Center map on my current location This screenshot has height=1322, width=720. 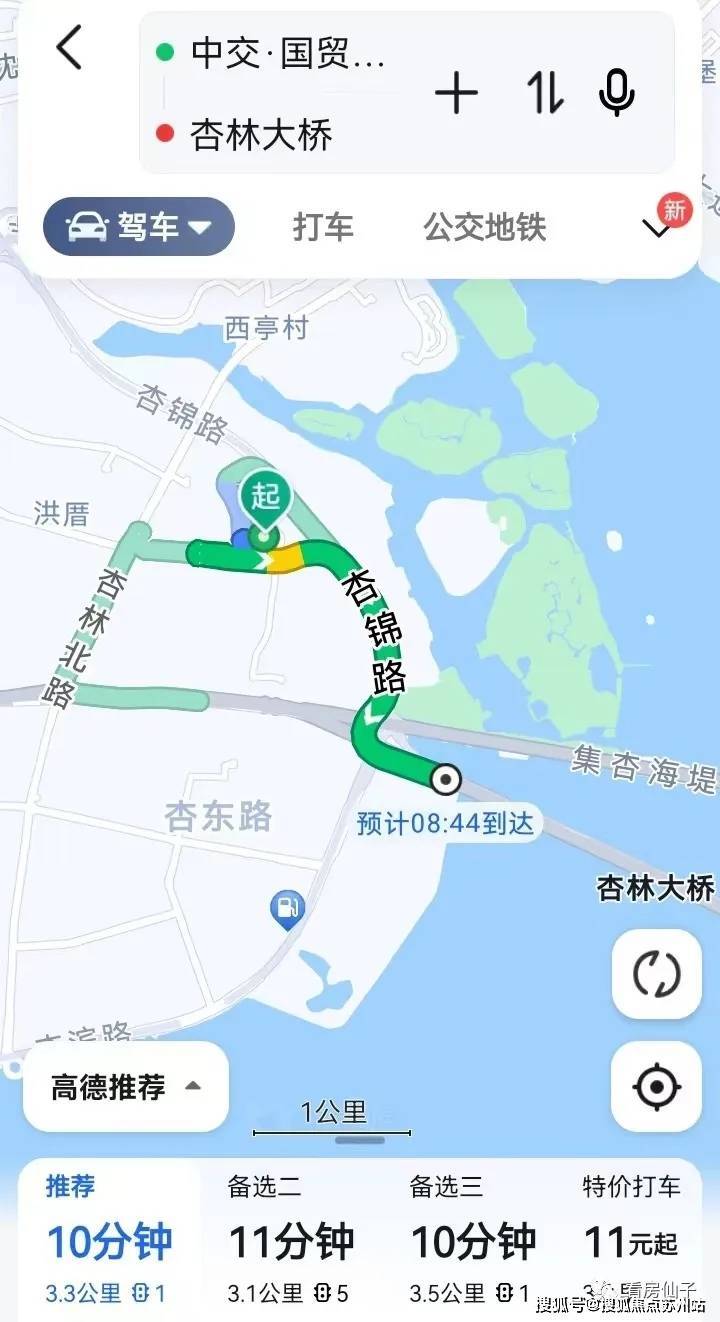coord(656,1086)
